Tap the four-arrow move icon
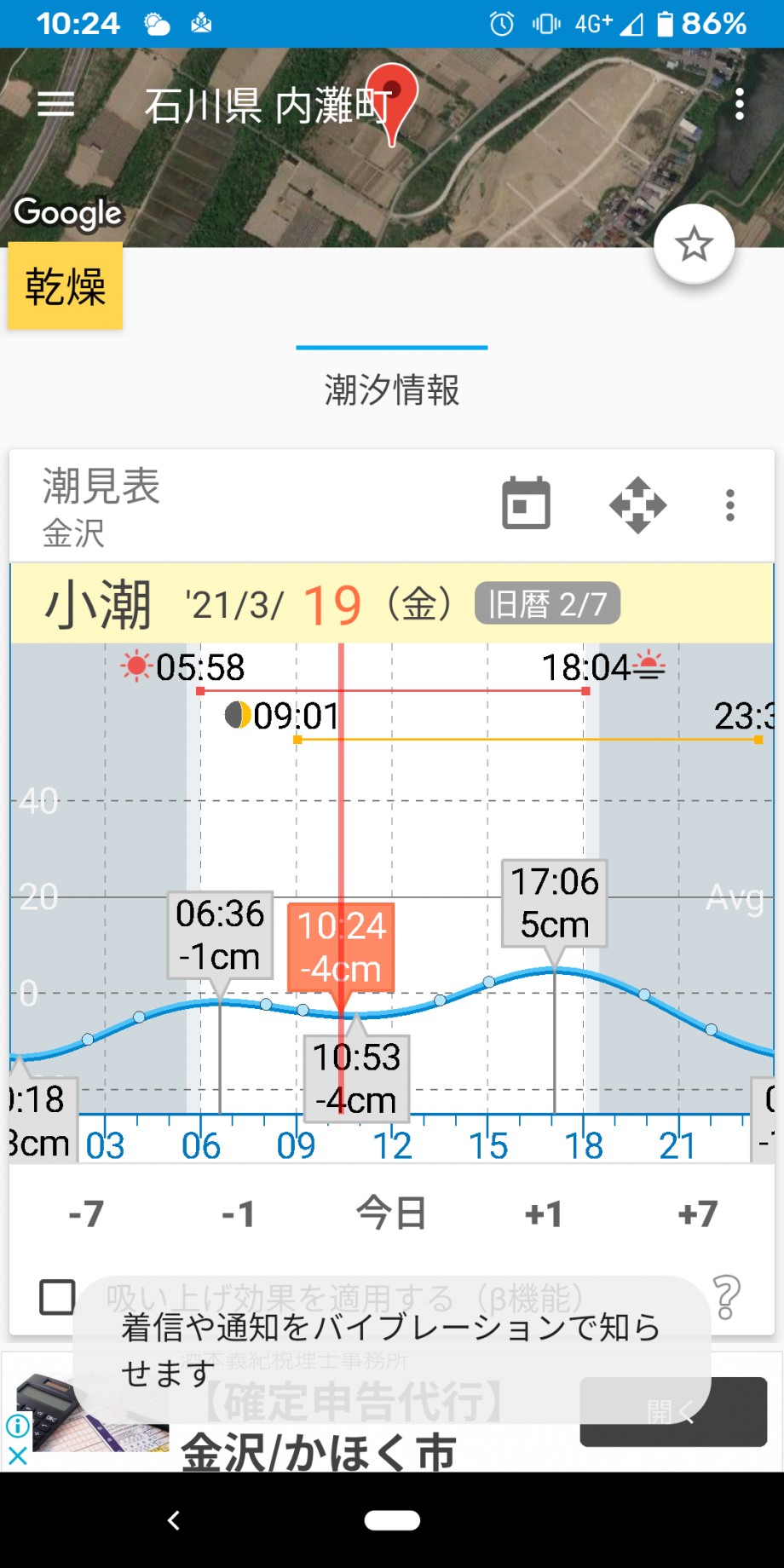Screen dimensions: 784x1568 coord(637,504)
